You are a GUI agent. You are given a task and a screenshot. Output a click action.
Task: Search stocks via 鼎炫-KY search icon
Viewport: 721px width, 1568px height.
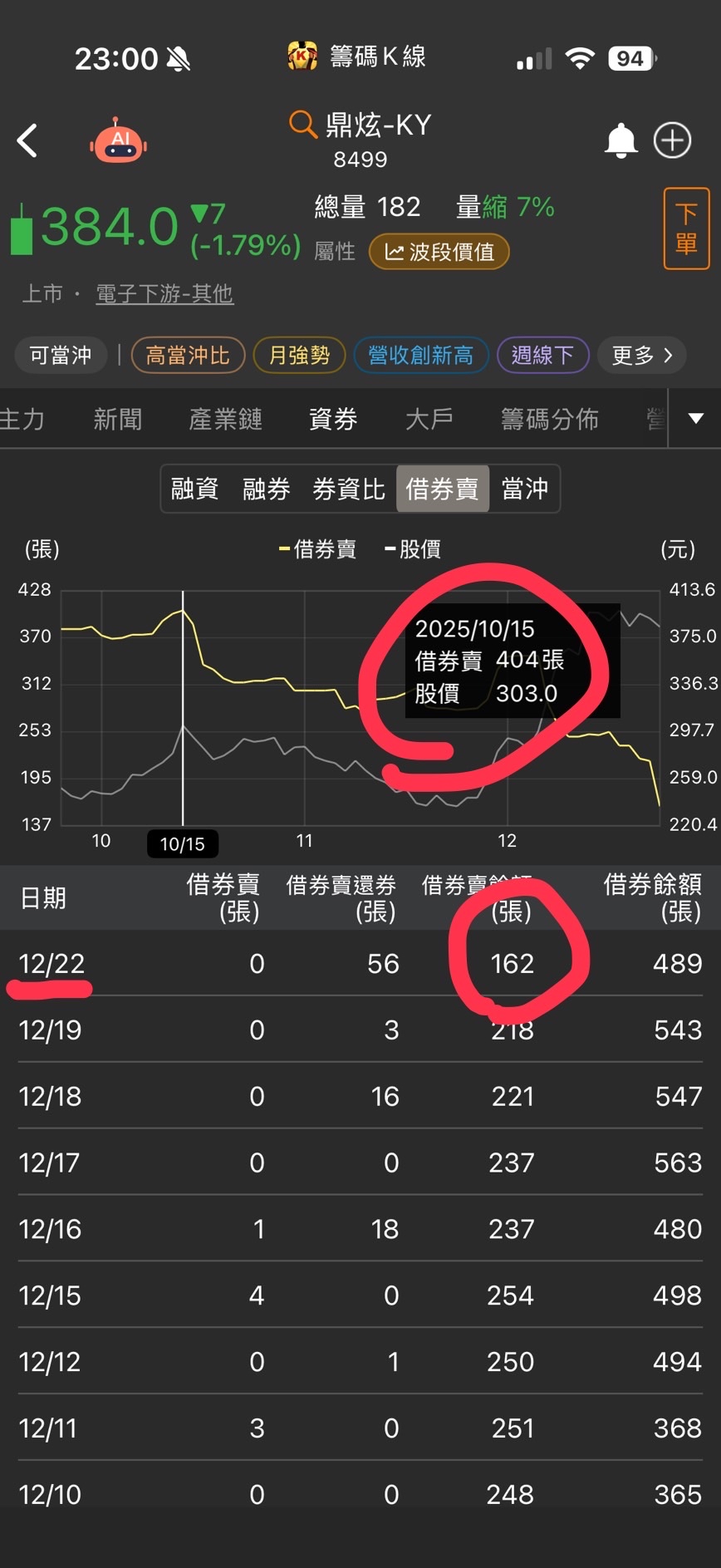(303, 125)
